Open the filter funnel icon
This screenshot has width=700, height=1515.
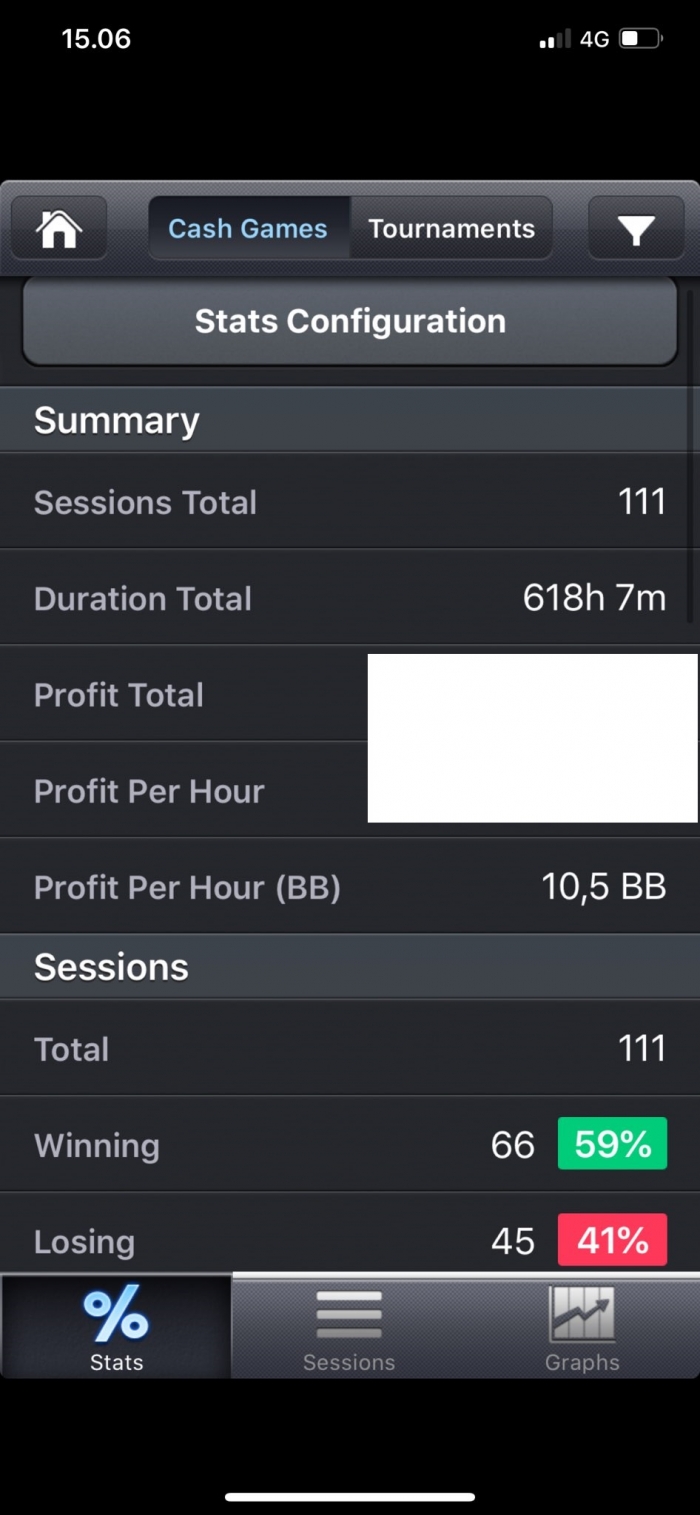pyautogui.click(x=636, y=229)
